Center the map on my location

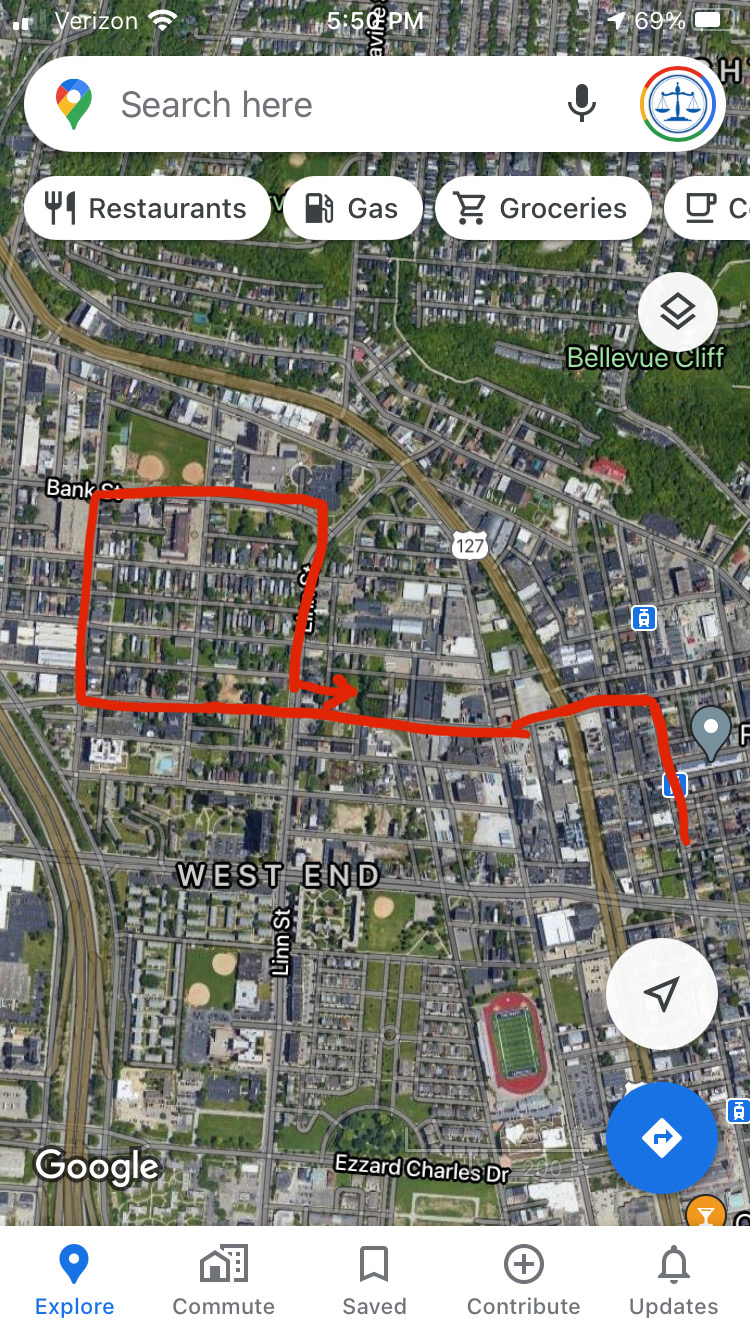[661, 994]
